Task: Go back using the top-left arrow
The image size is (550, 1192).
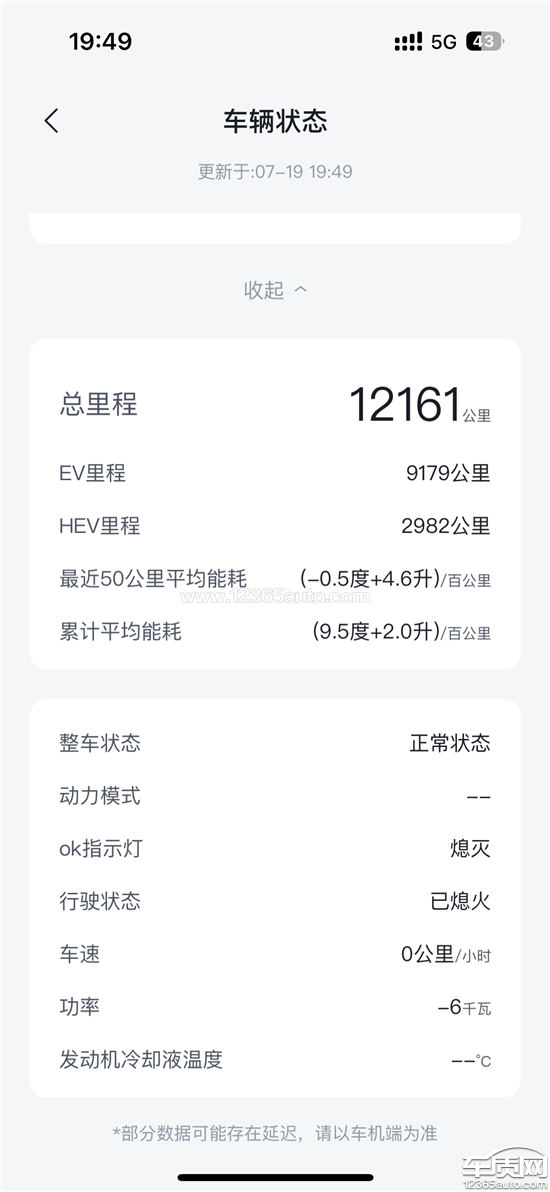Action: tap(51, 121)
